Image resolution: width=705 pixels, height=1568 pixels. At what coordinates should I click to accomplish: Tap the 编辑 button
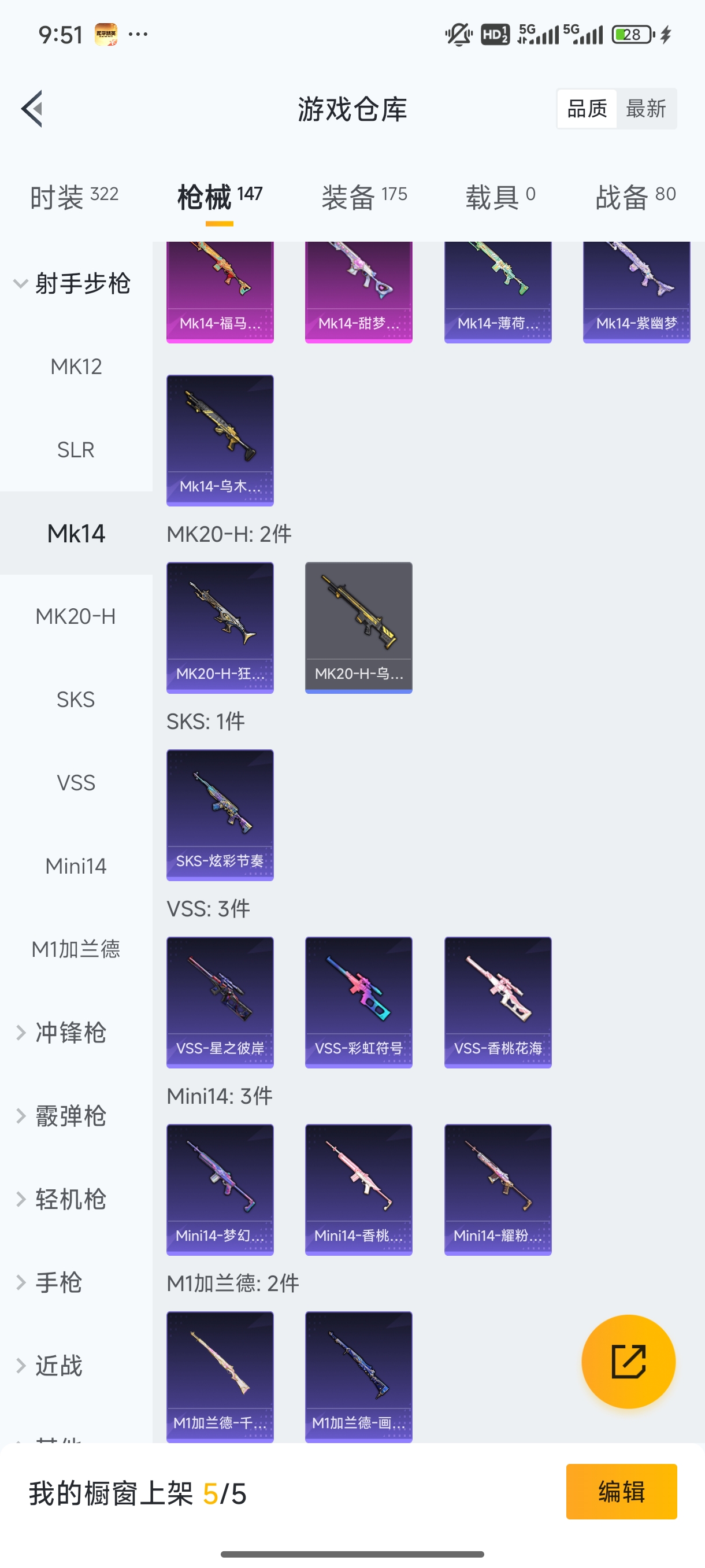pyautogui.click(x=622, y=1492)
